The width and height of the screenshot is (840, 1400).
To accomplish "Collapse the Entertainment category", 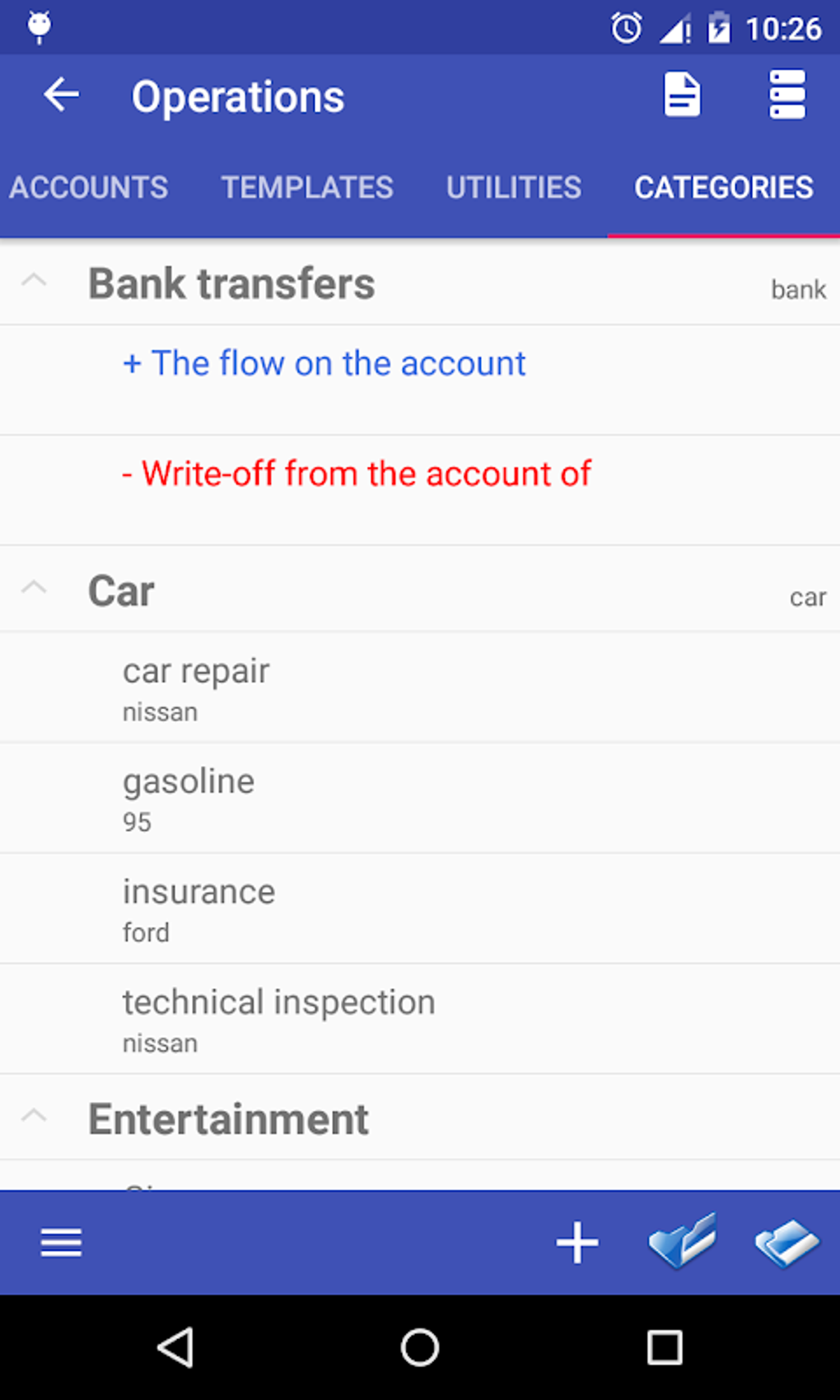I will 34,1118.
